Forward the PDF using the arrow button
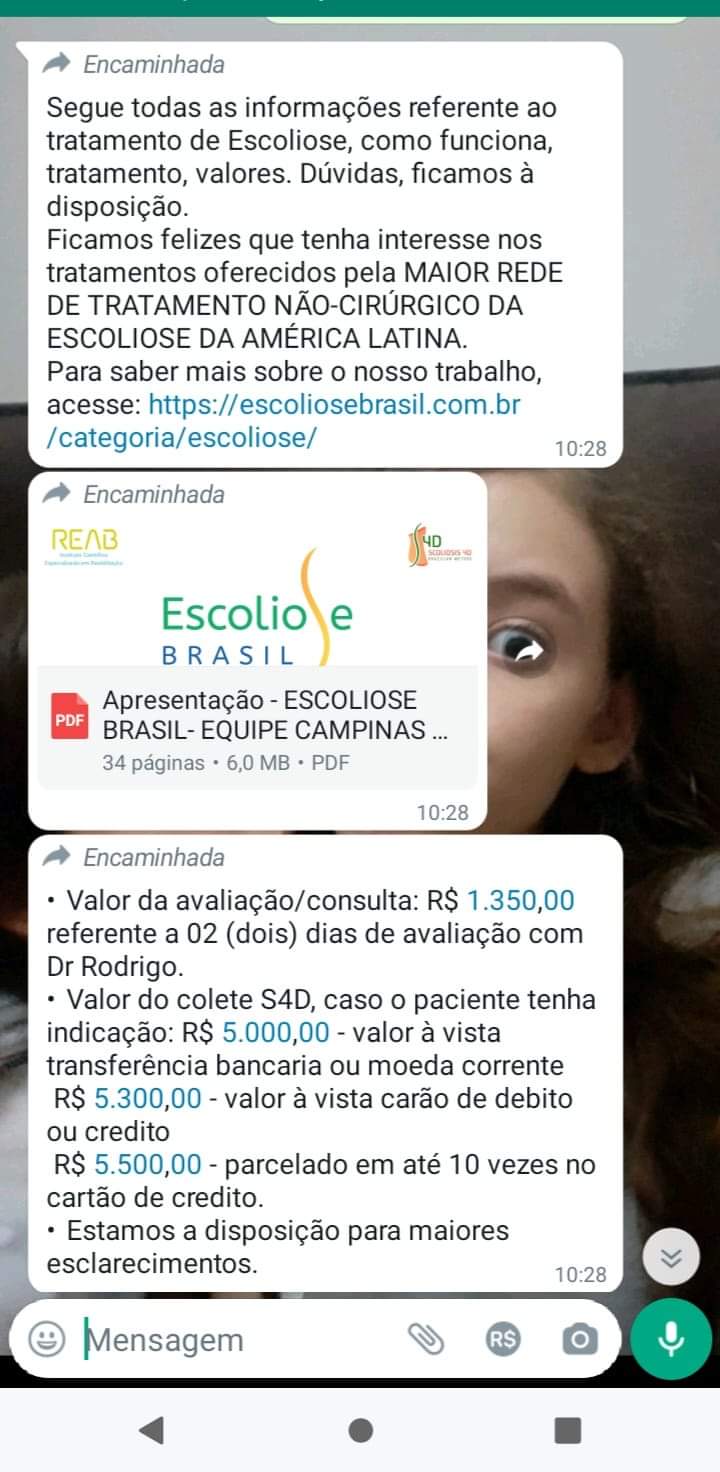This screenshot has height=1472, width=720. (527, 651)
